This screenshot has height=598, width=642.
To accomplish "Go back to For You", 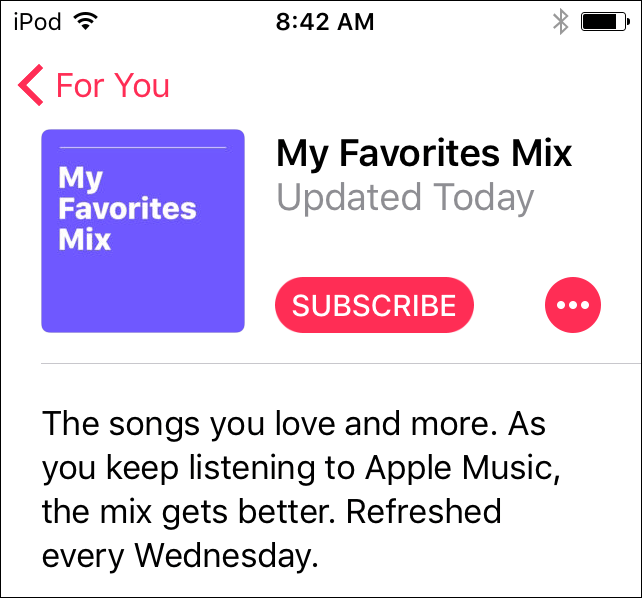I will [94, 86].
